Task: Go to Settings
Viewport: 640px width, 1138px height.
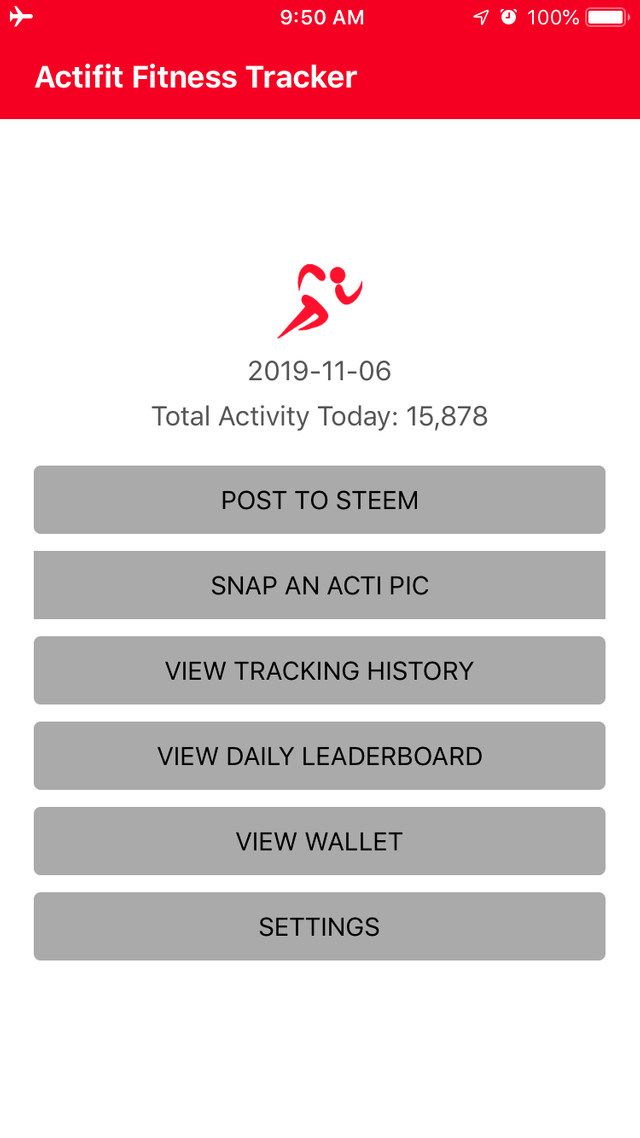Action: click(319, 926)
